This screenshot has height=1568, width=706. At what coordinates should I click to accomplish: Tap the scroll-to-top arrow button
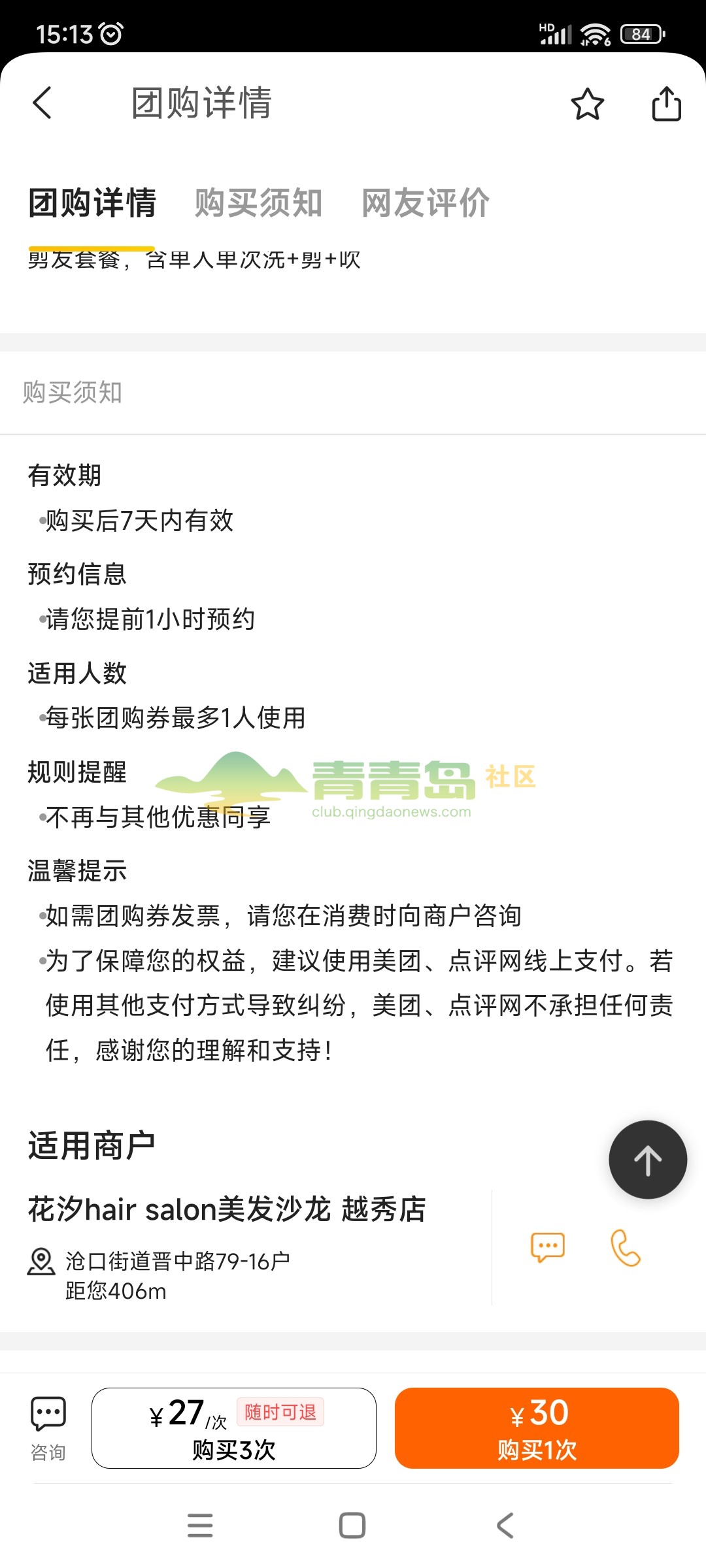(647, 1160)
